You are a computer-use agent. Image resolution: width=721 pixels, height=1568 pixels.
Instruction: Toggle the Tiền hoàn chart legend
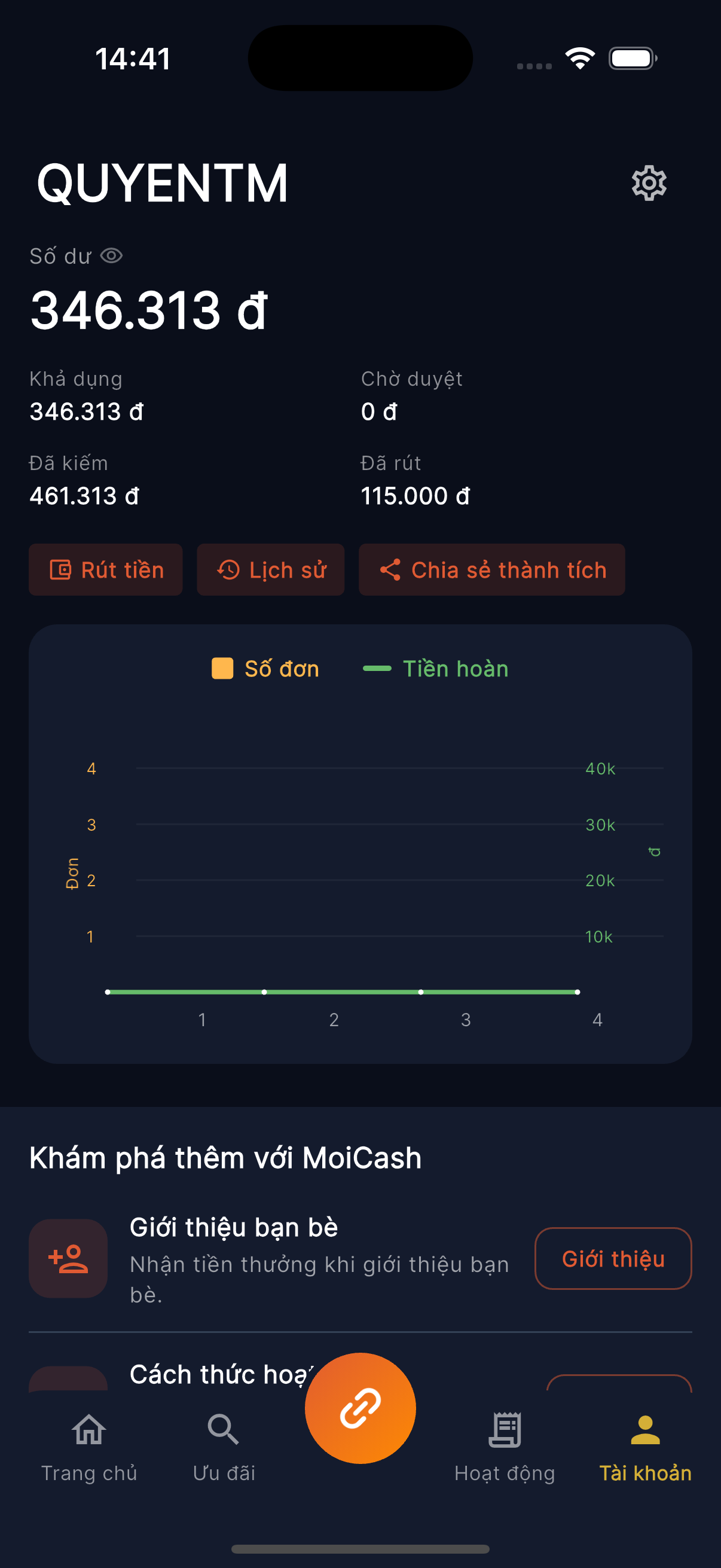[436, 669]
